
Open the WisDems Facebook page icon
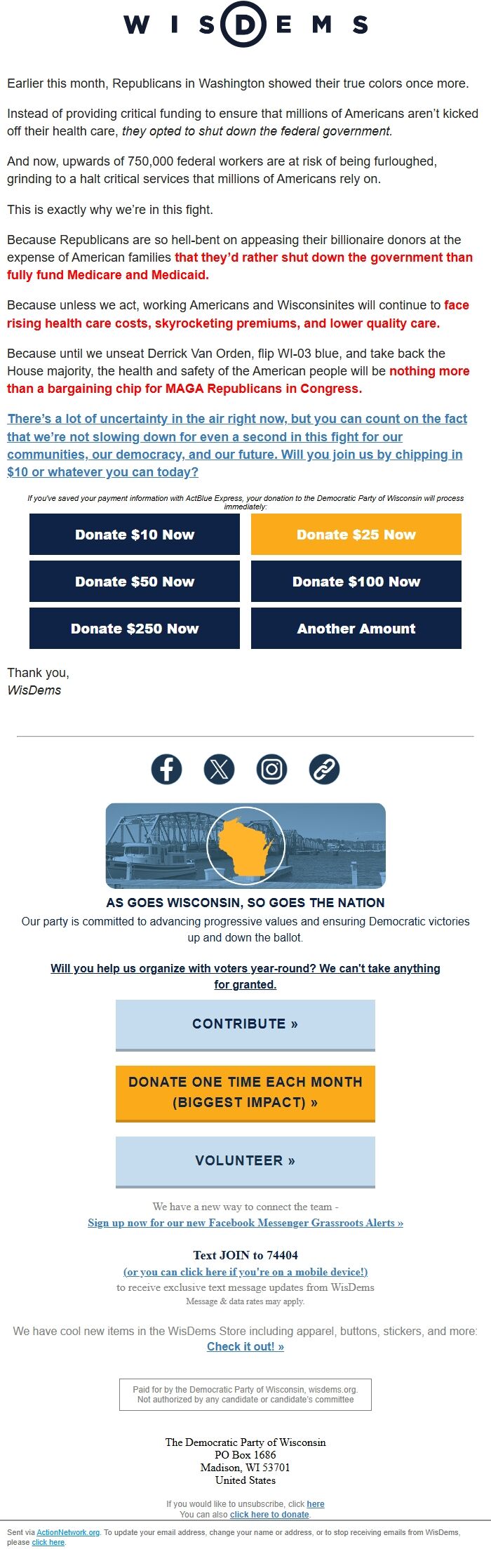[167, 770]
